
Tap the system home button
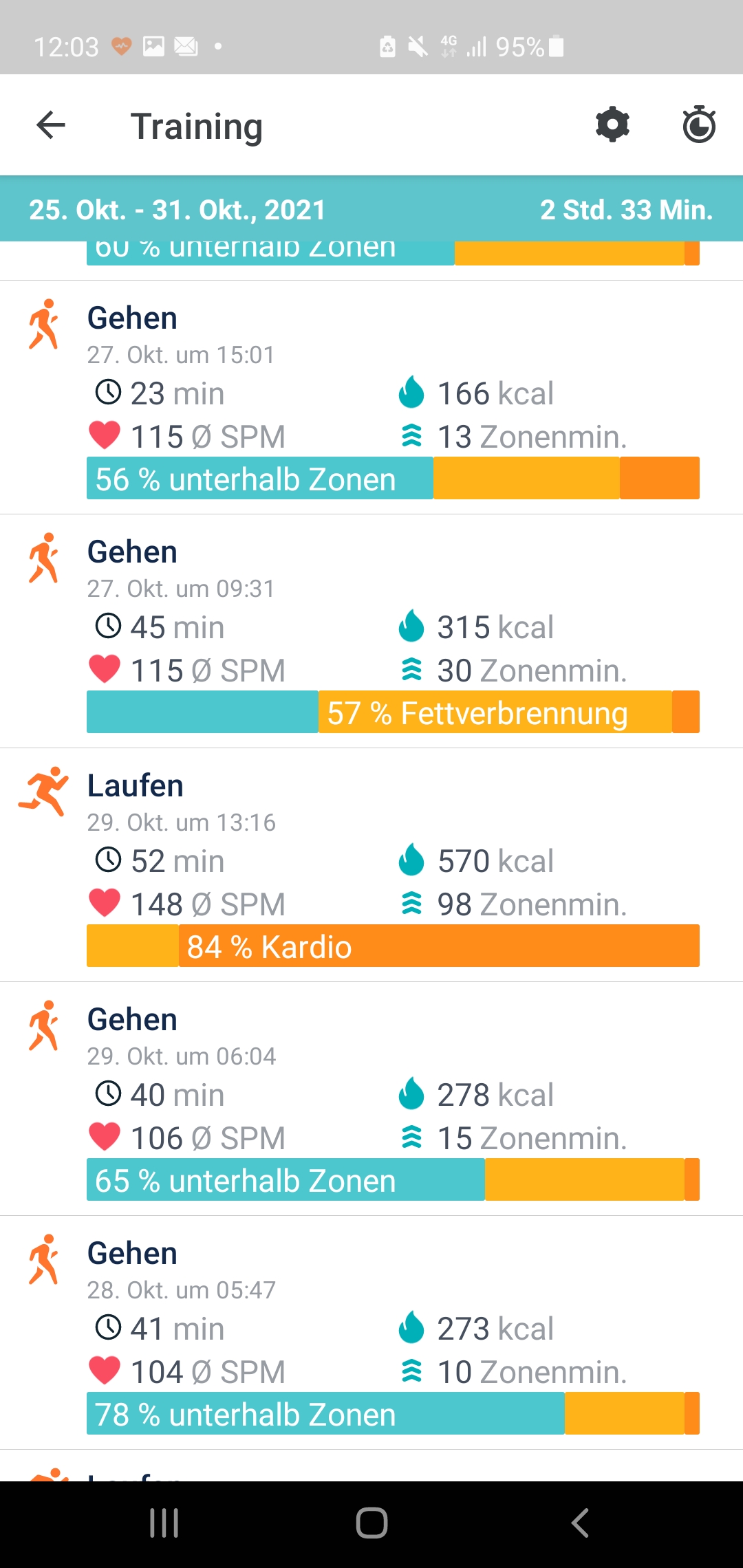click(x=371, y=1523)
